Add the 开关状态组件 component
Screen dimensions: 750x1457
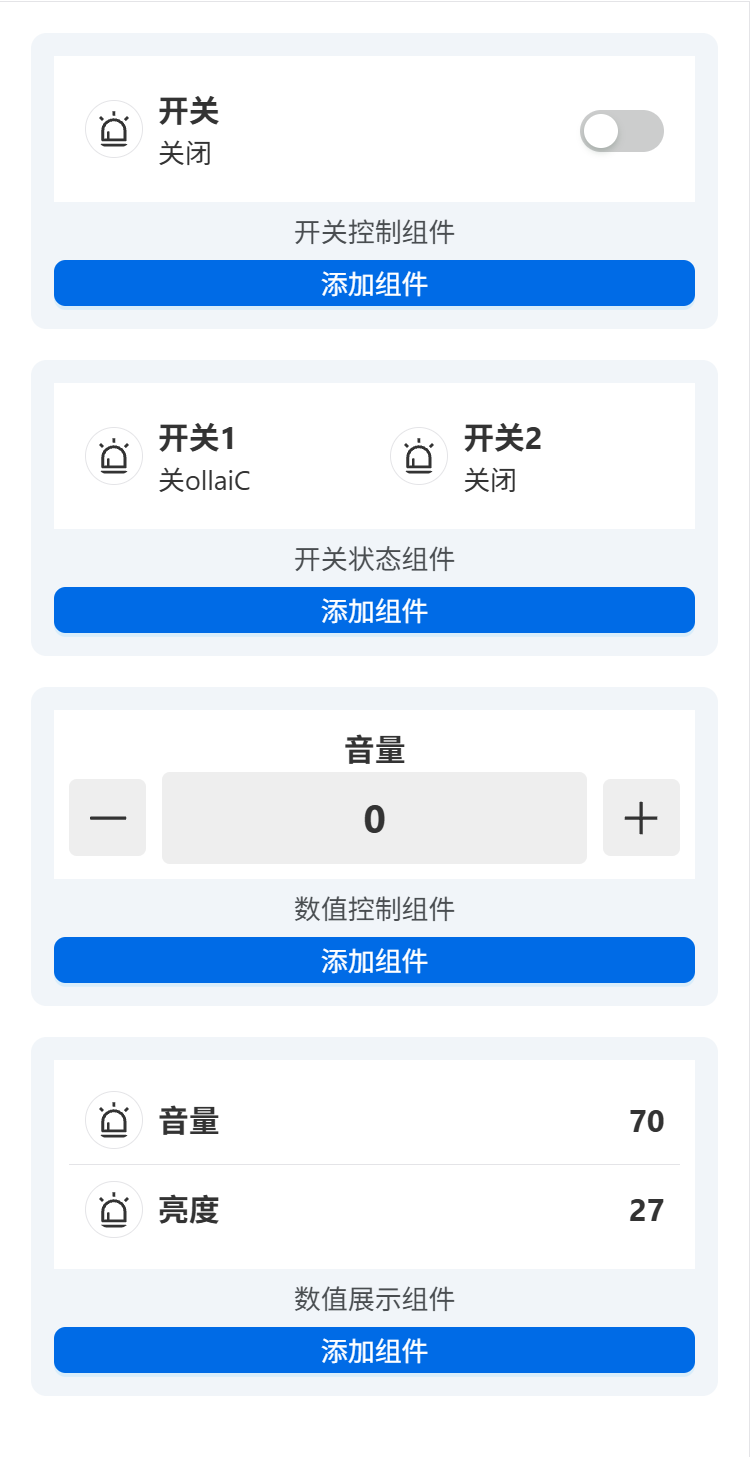click(x=374, y=610)
